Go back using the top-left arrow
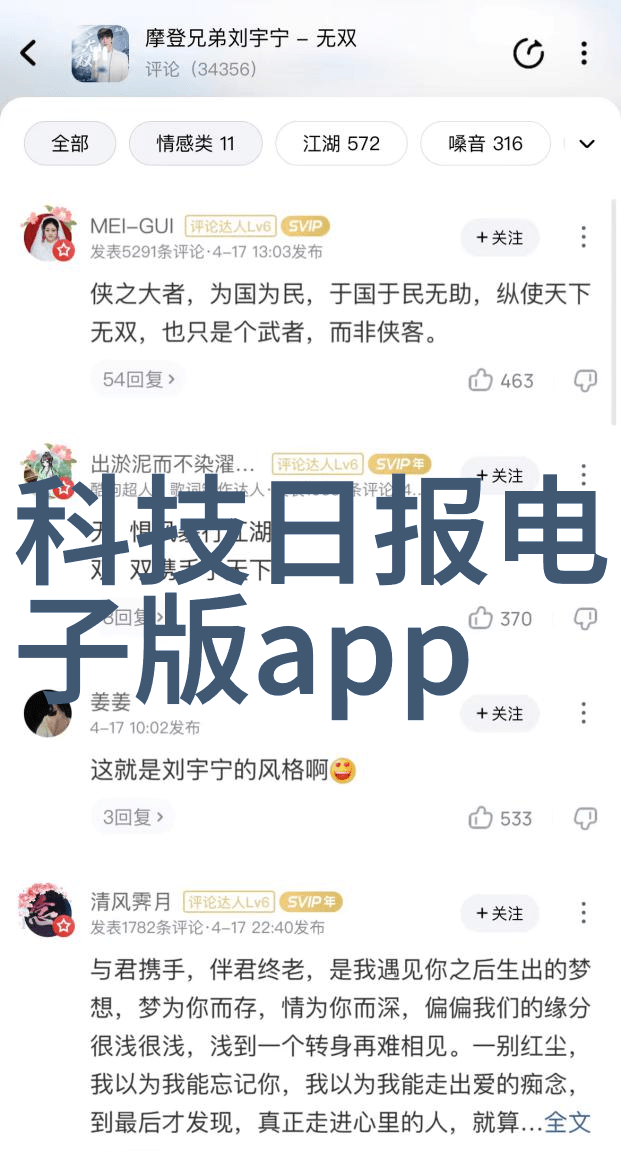Image resolution: width=621 pixels, height=1151 pixels. pyautogui.click(x=29, y=53)
